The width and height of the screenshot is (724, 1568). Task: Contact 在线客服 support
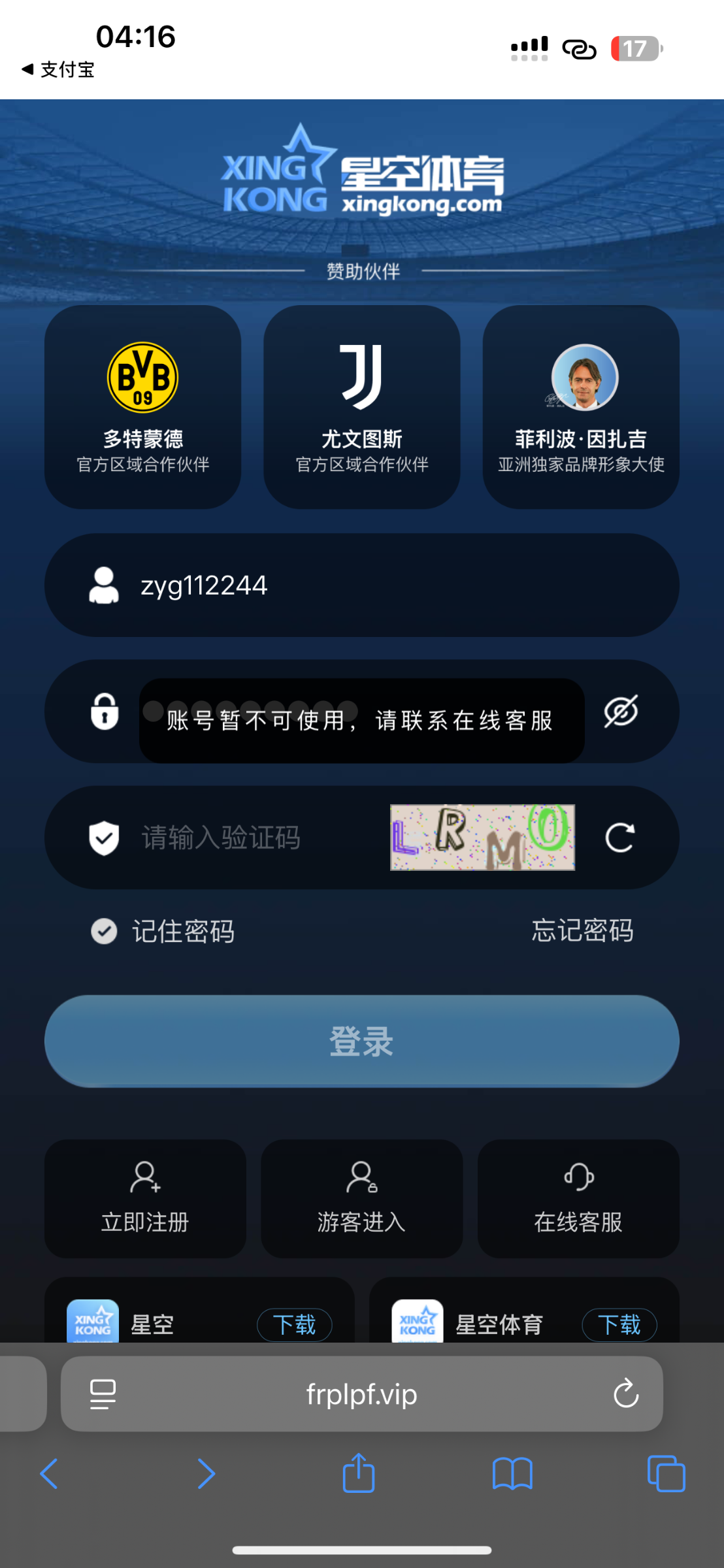tap(578, 1199)
